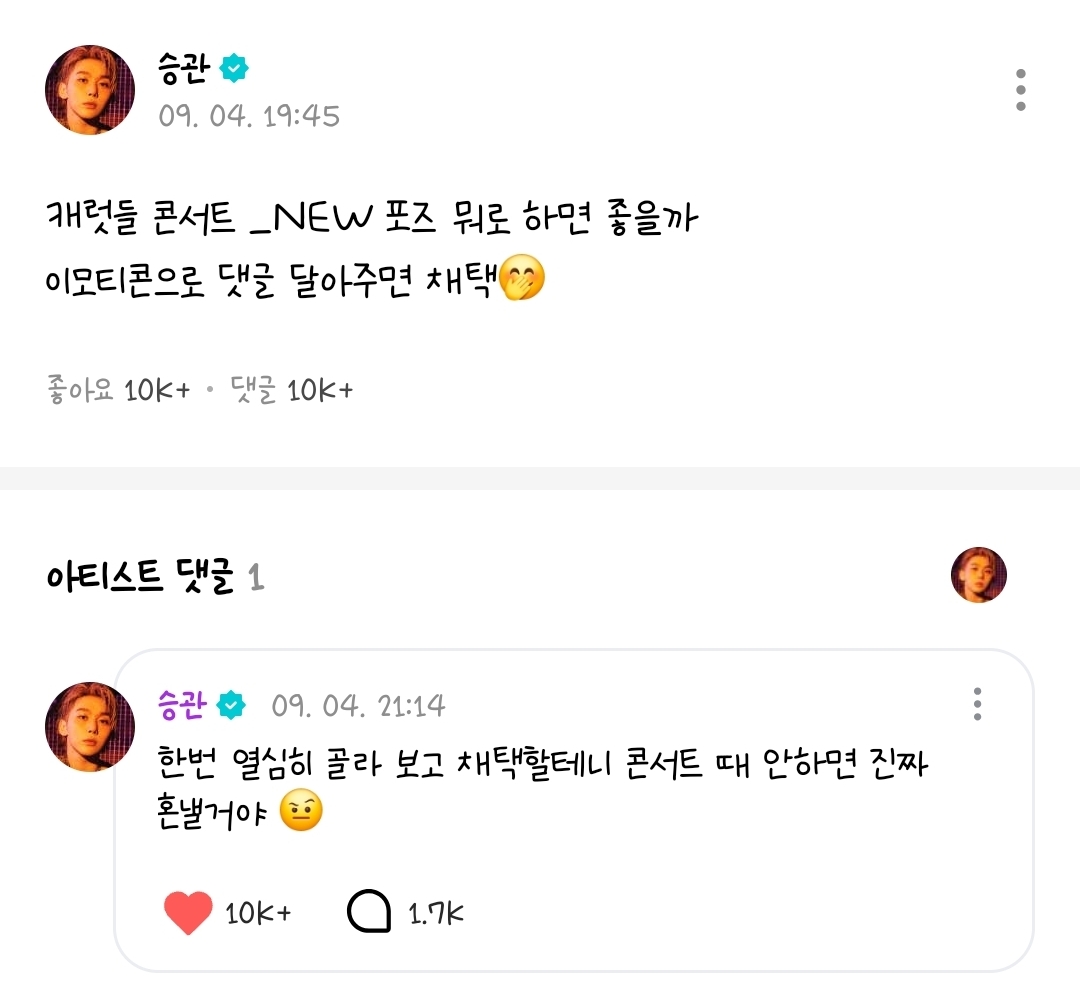The height and width of the screenshot is (1008, 1080).
Task: Open the overflow menu on 승관's comment
Action: click(x=977, y=705)
